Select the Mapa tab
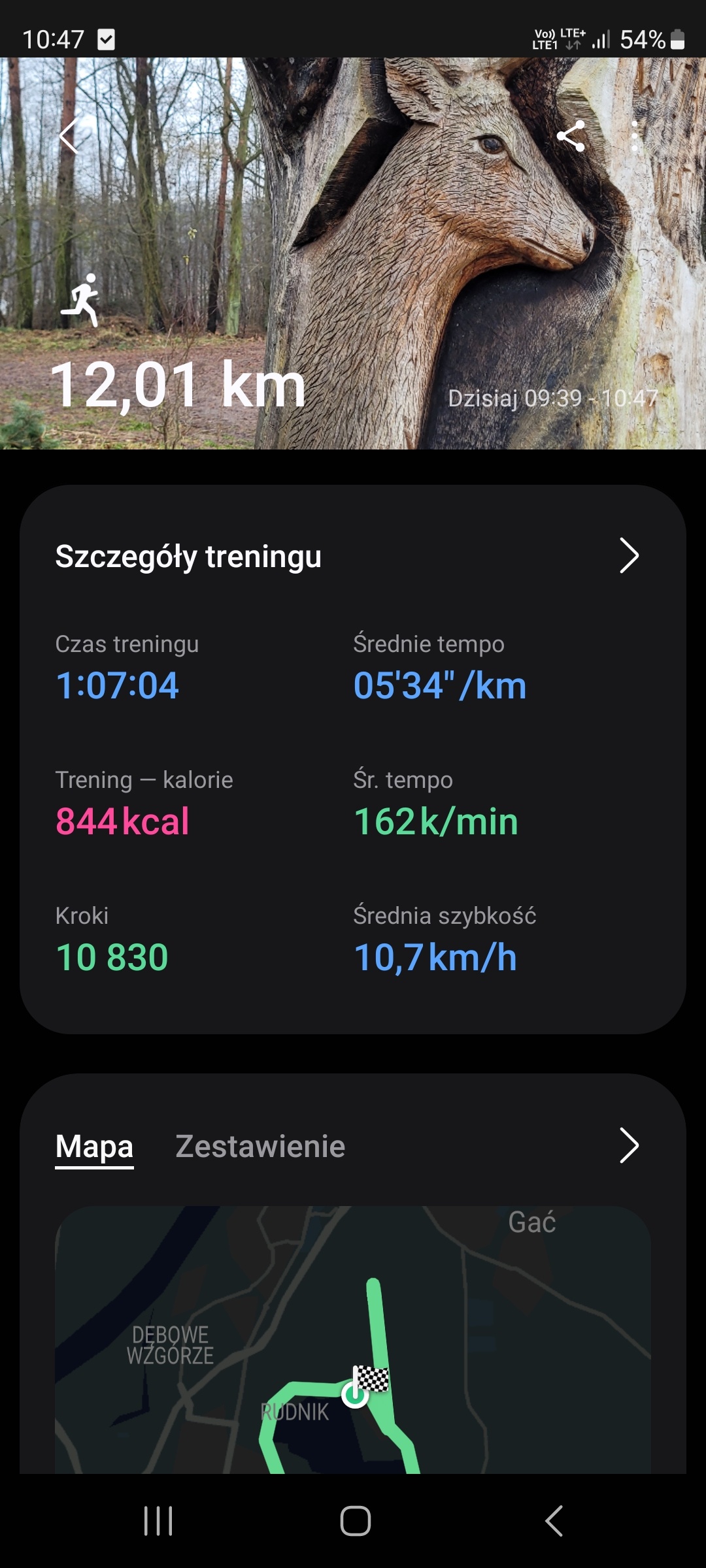This screenshot has width=706, height=1568. coord(94,1147)
